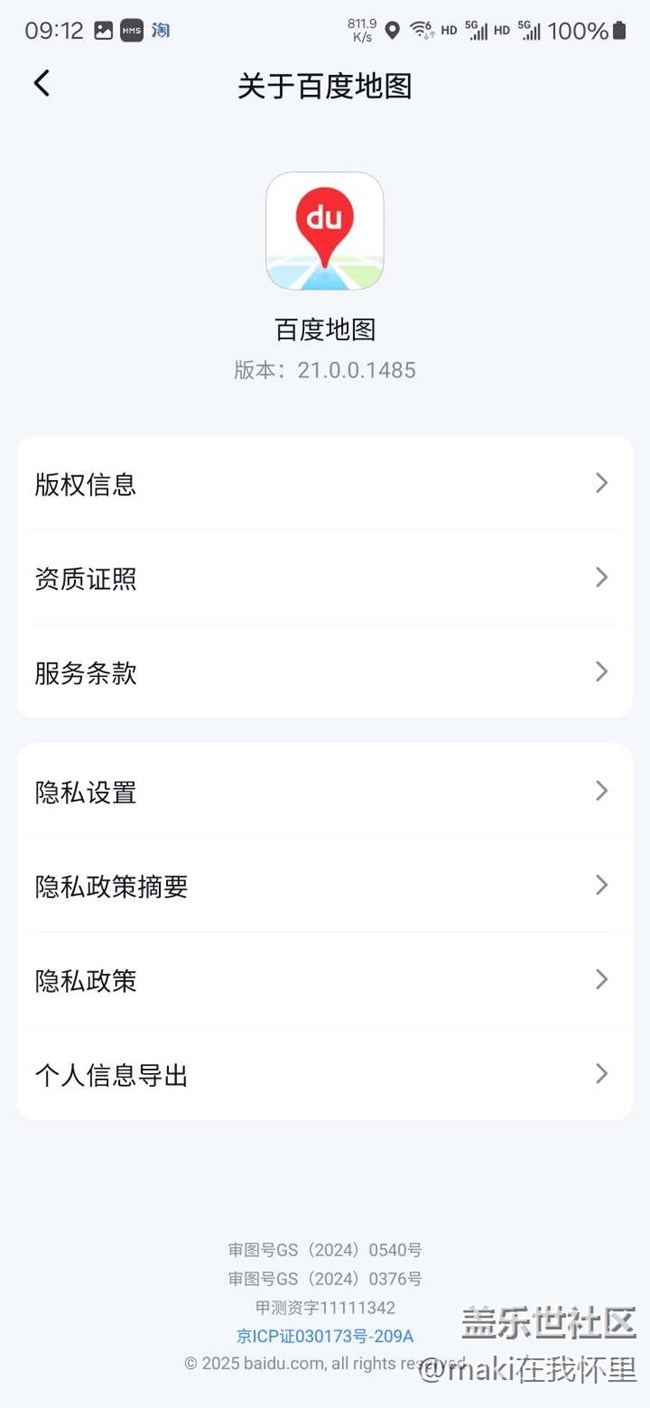Open 个人信息导出

pyautogui.click(x=325, y=1074)
